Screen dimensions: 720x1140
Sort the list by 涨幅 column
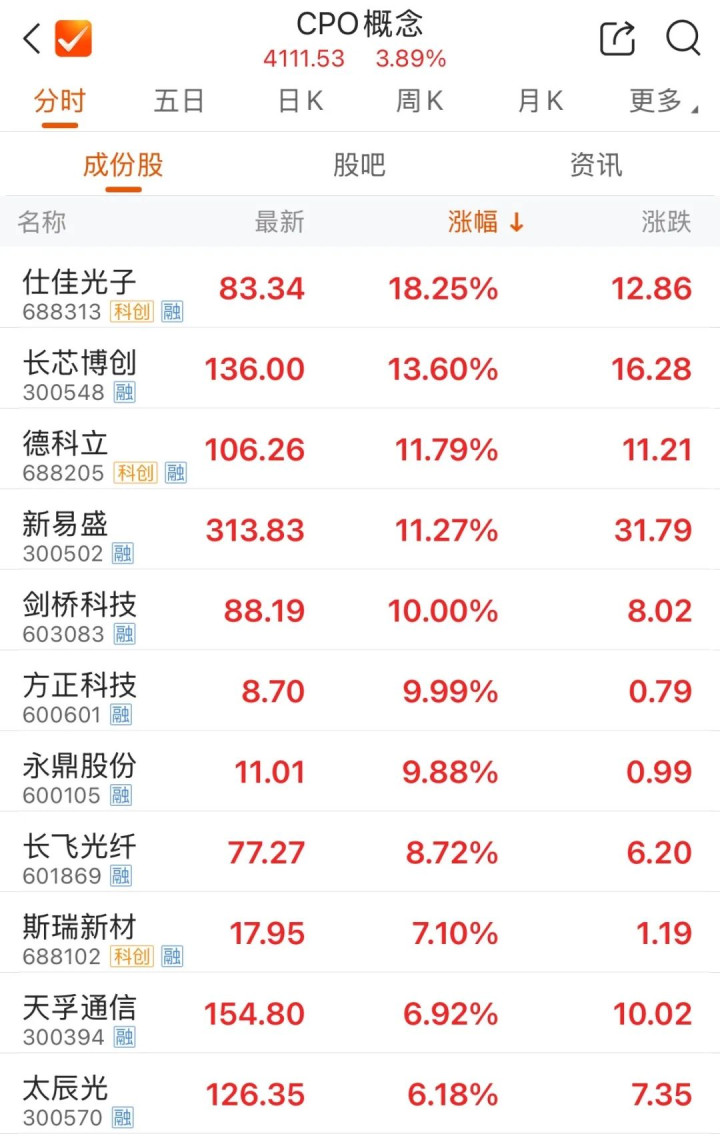486,222
